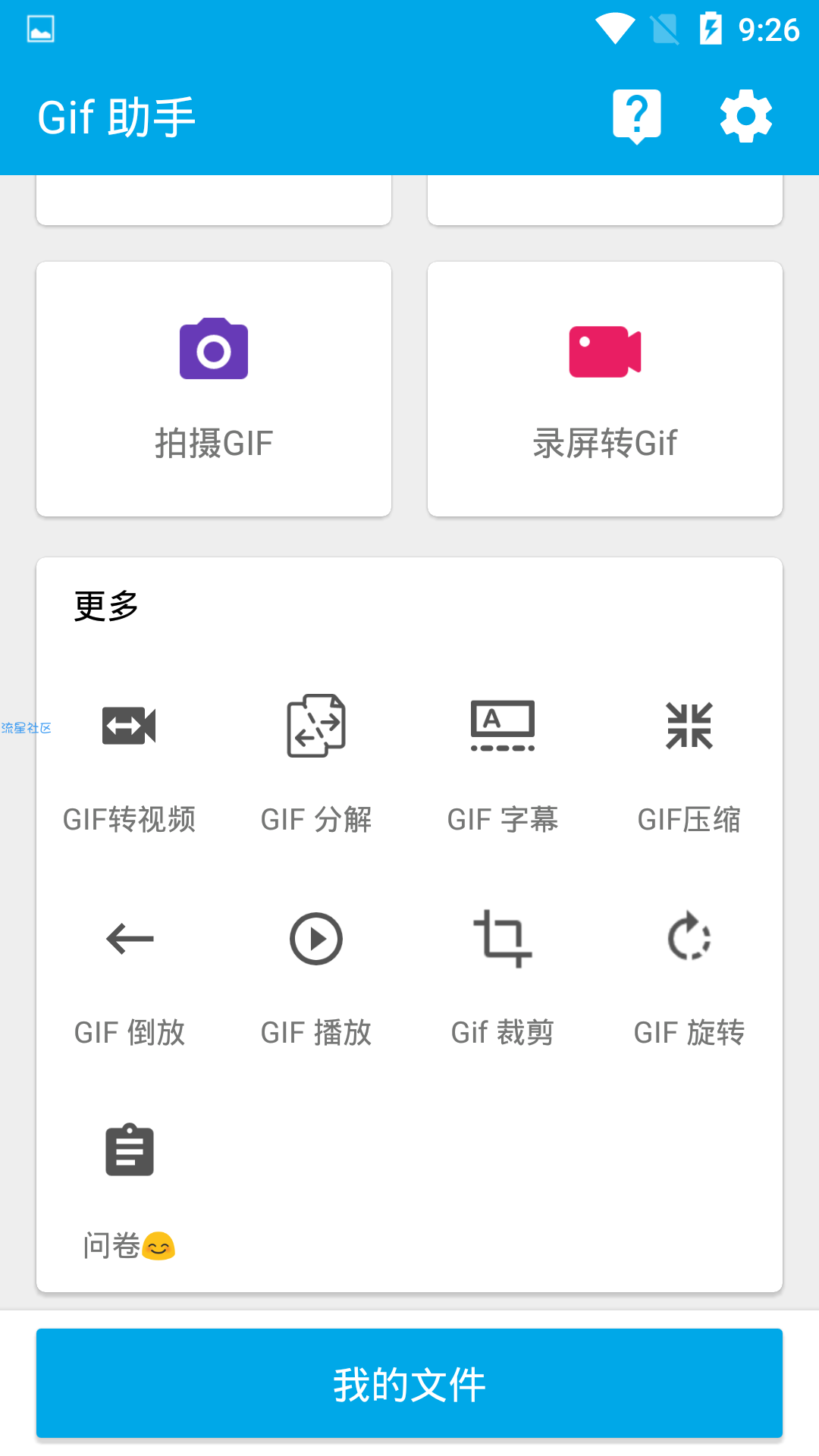The height and width of the screenshot is (1456, 819).
Task: Open the help question-mark icon
Action: click(x=637, y=117)
